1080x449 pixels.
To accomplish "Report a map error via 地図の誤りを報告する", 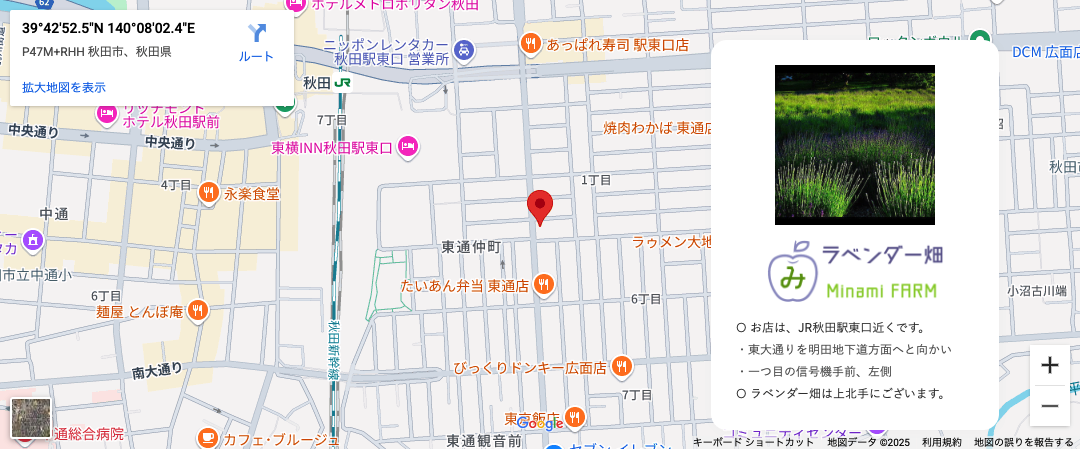I will [1023, 442].
